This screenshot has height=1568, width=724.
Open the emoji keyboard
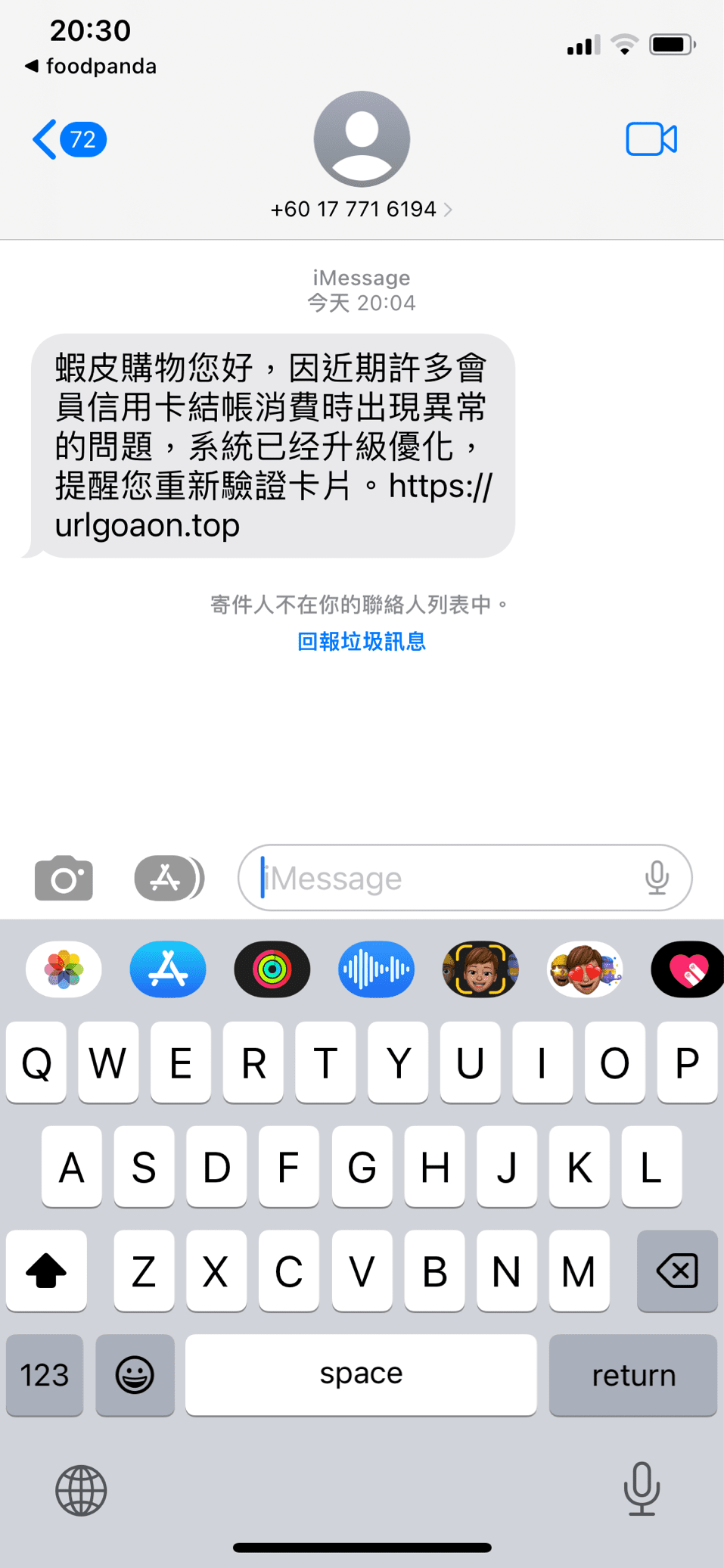click(x=135, y=1374)
